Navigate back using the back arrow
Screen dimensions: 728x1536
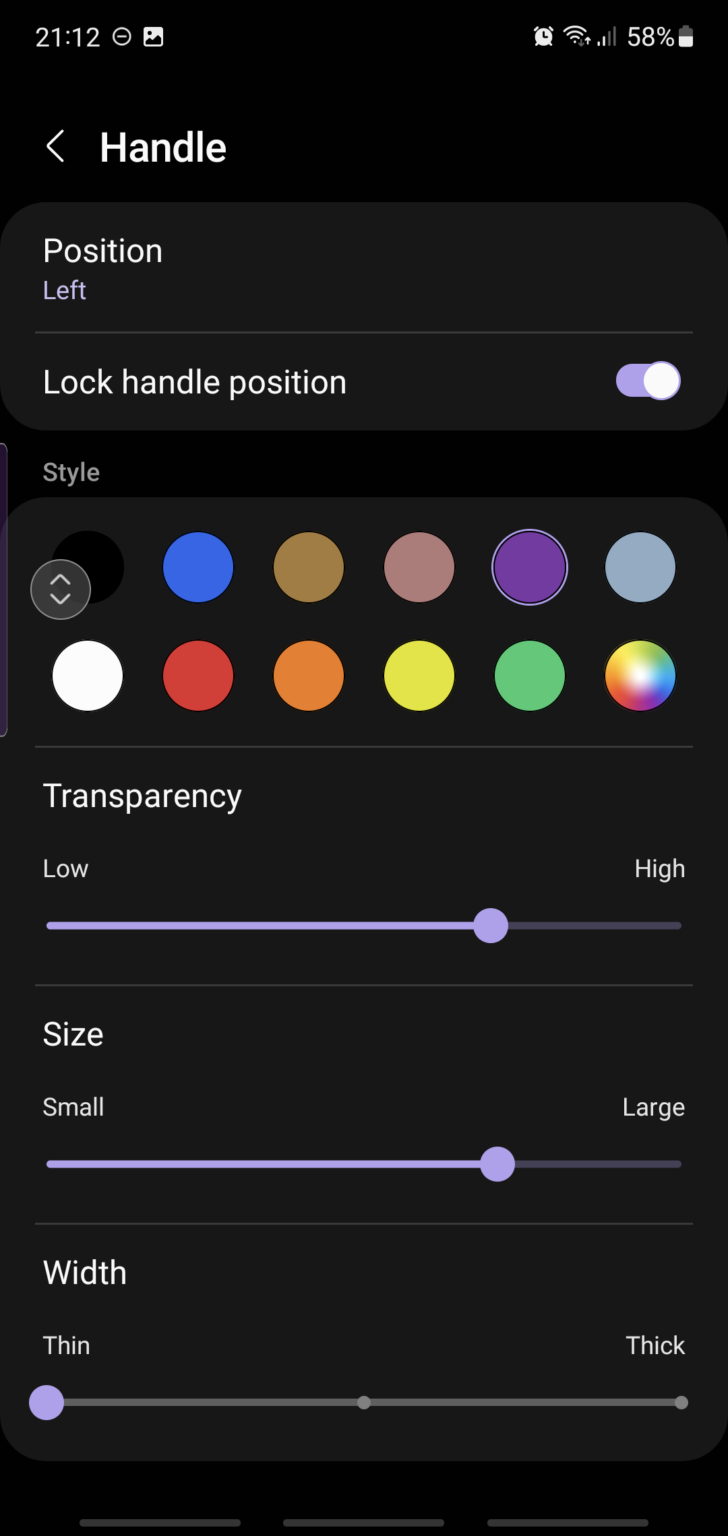(55, 146)
